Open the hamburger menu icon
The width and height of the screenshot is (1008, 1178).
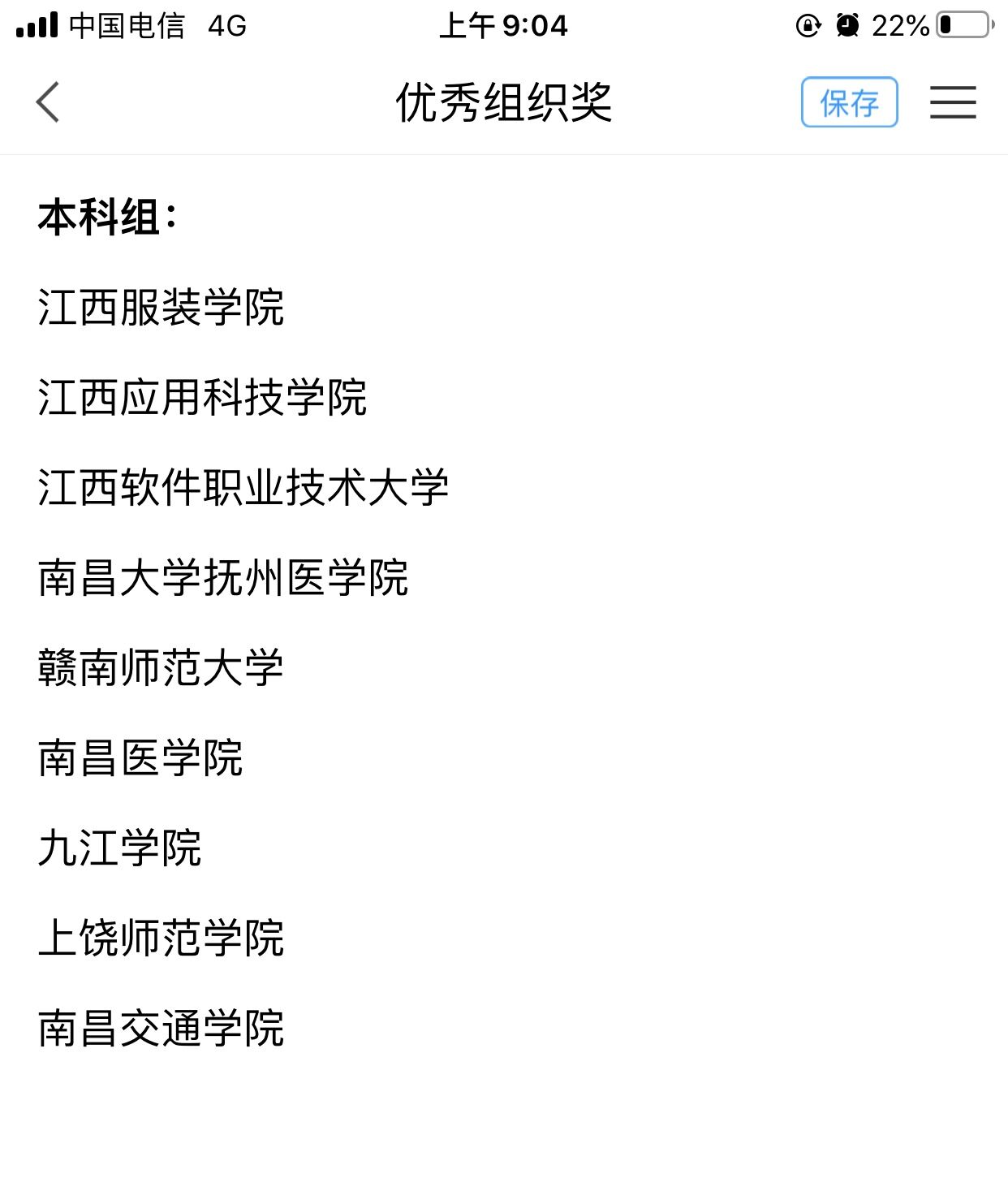(953, 102)
